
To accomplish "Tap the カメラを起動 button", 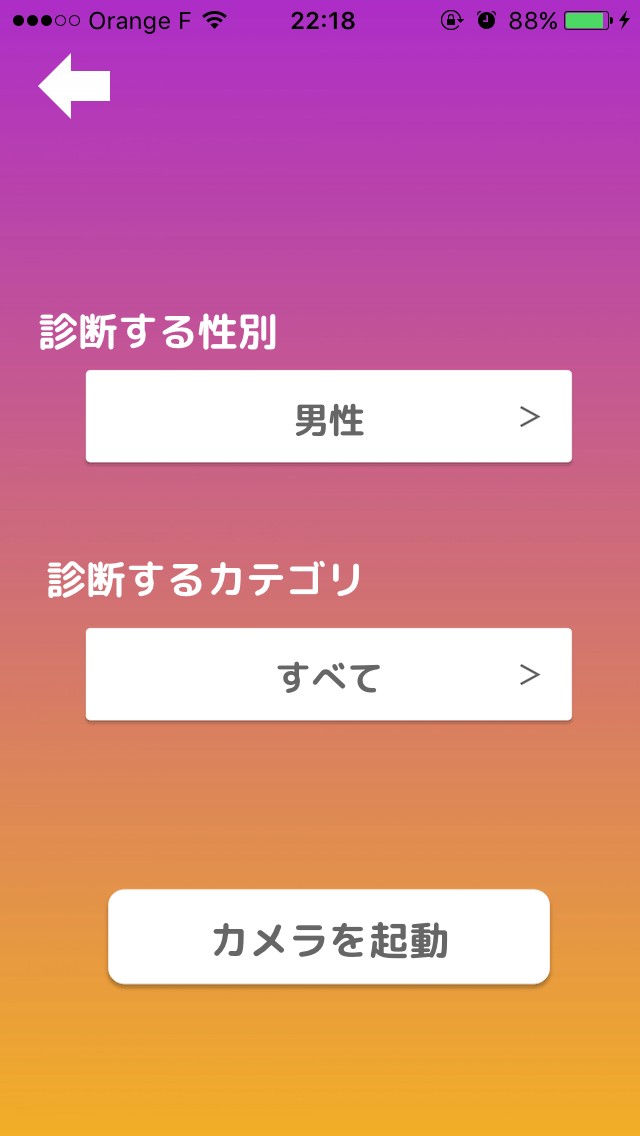I will (x=329, y=938).
